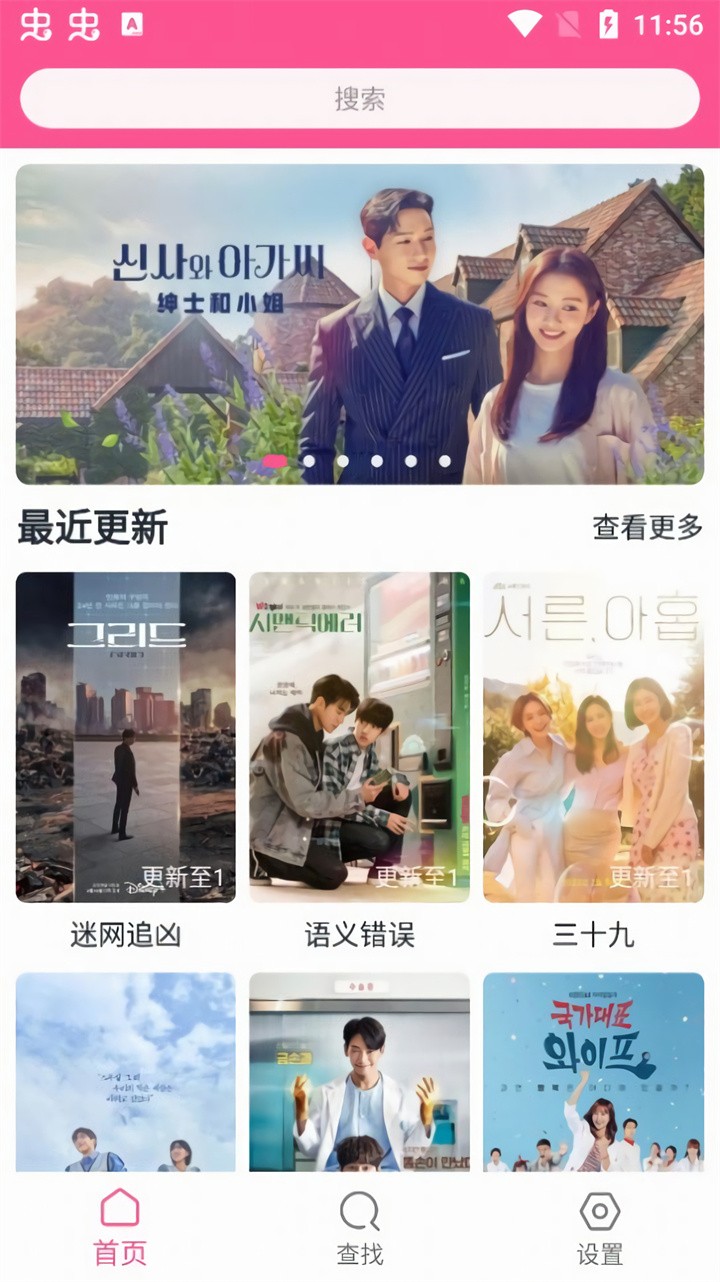Open the 迷网追凶 drama card
Viewport: 720px width, 1282px height.
click(x=126, y=737)
